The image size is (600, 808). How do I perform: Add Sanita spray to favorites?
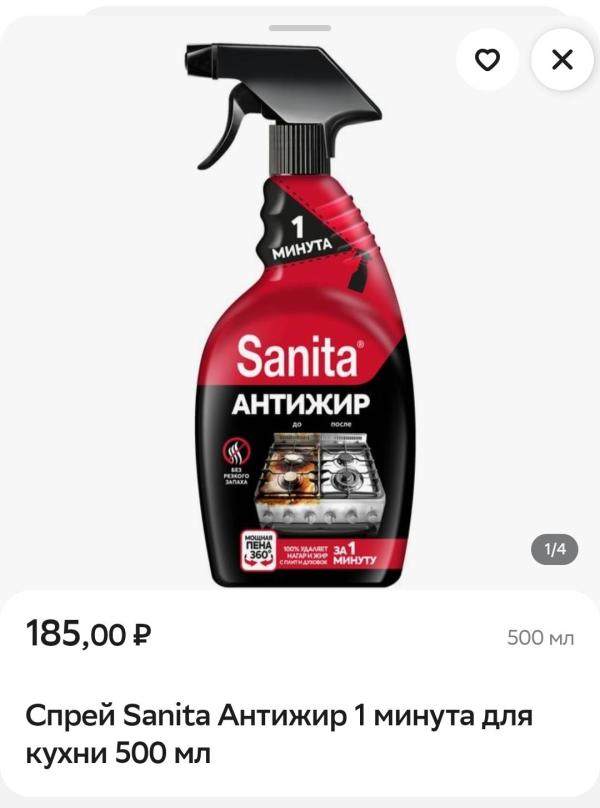[x=487, y=60]
